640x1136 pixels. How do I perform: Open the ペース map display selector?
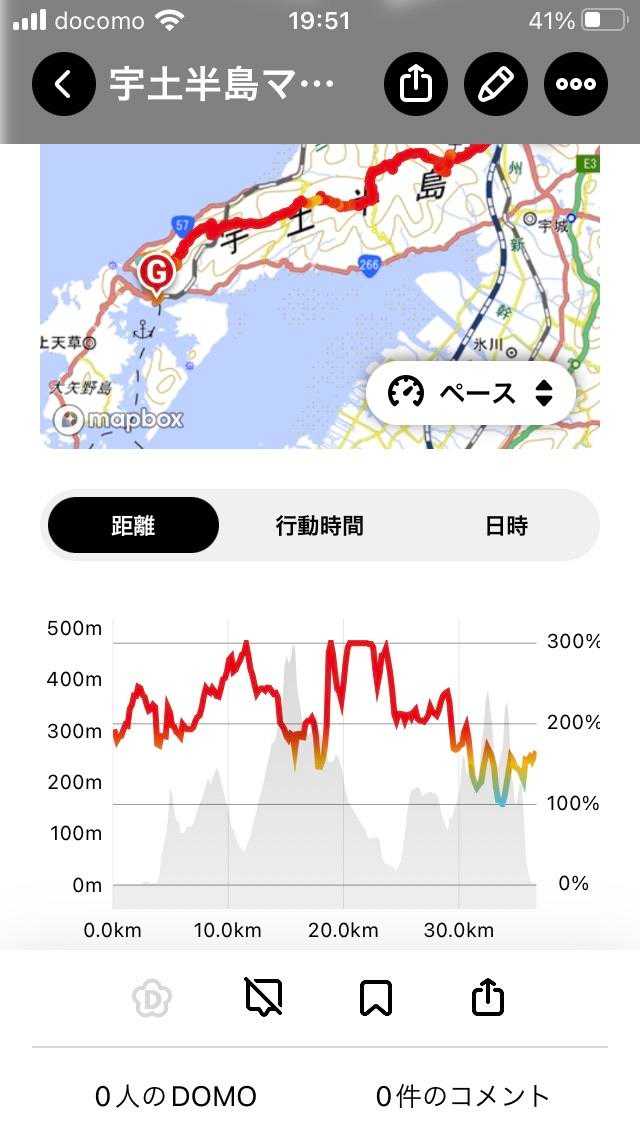(471, 393)
